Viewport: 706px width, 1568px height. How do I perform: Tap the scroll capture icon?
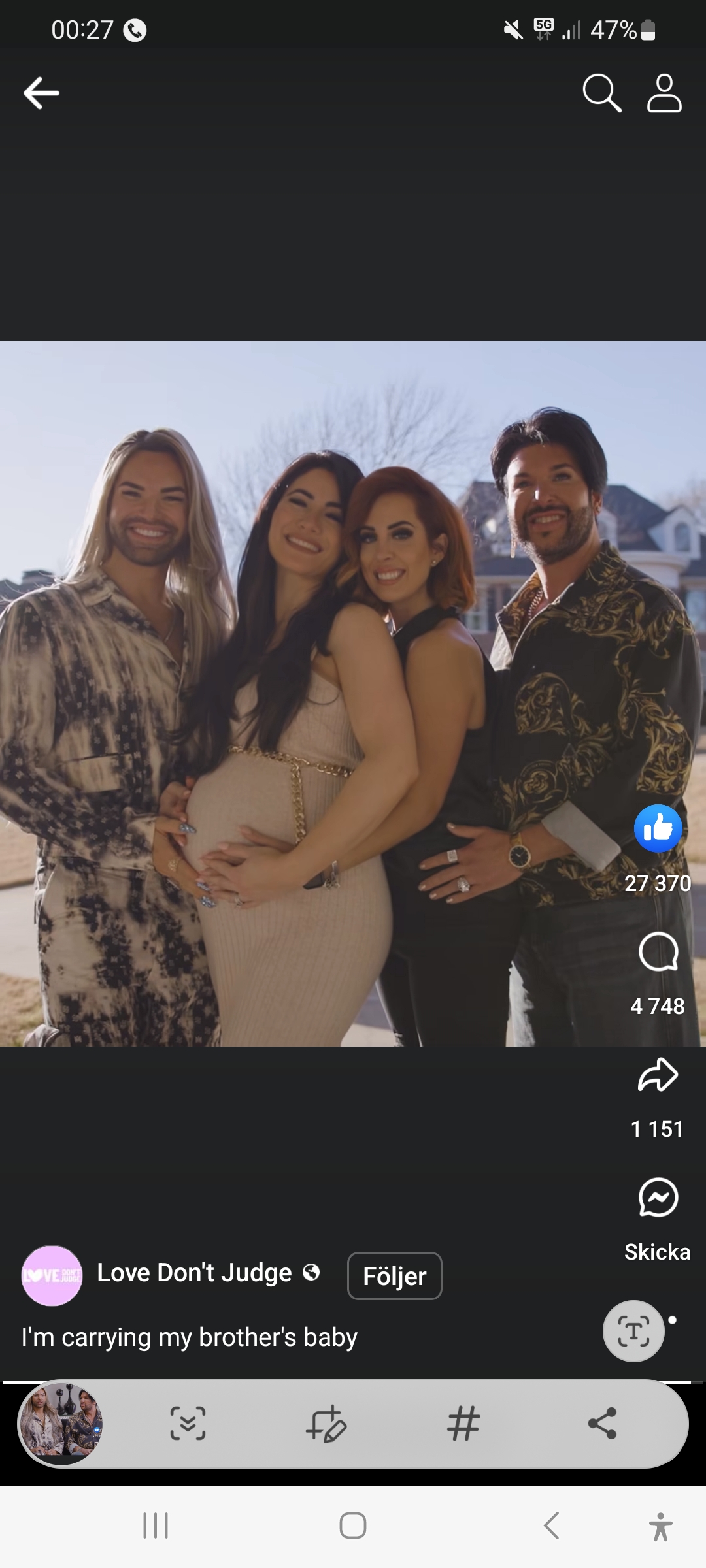pyautogui.click(x=188, y=1424)
